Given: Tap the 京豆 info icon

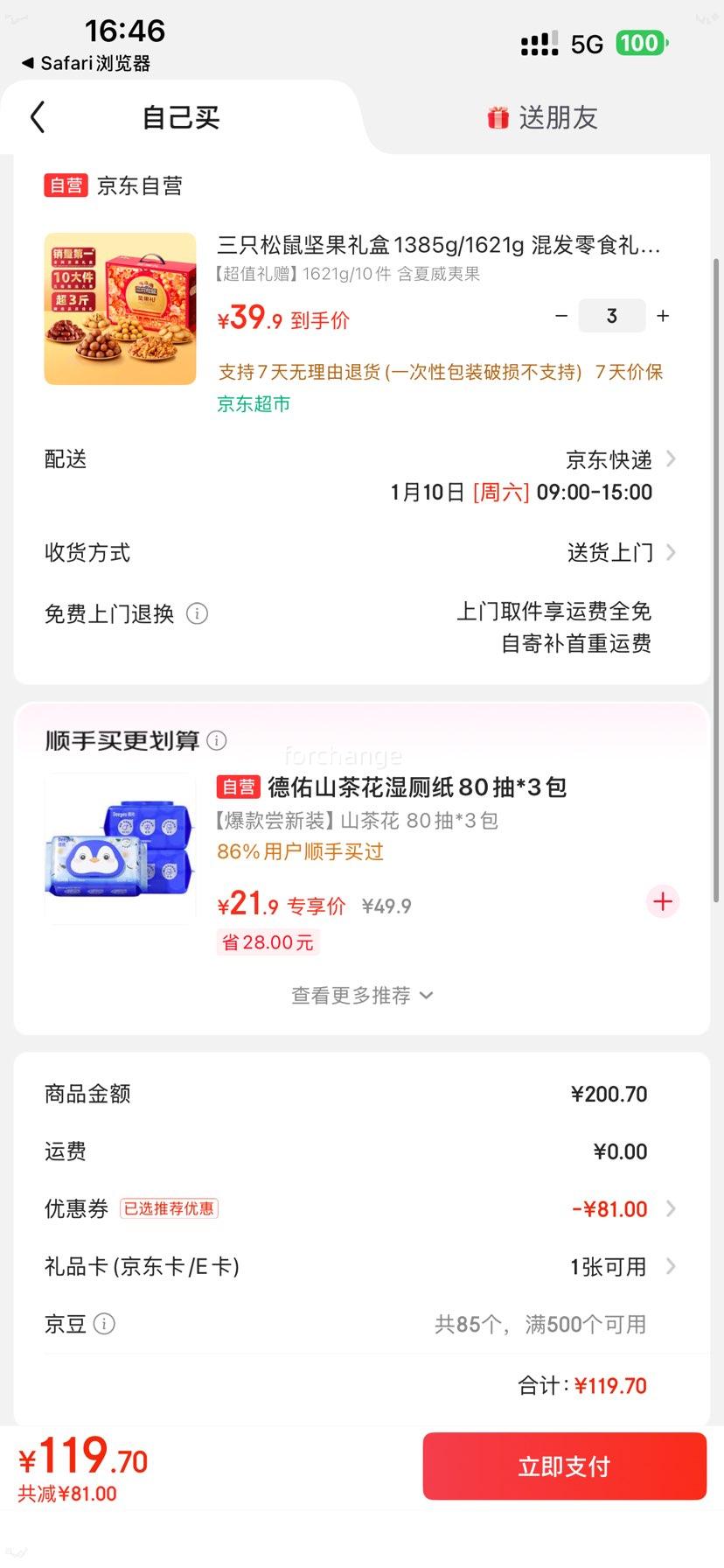Looking at the screenshot, I should [x=105, y=1324].
